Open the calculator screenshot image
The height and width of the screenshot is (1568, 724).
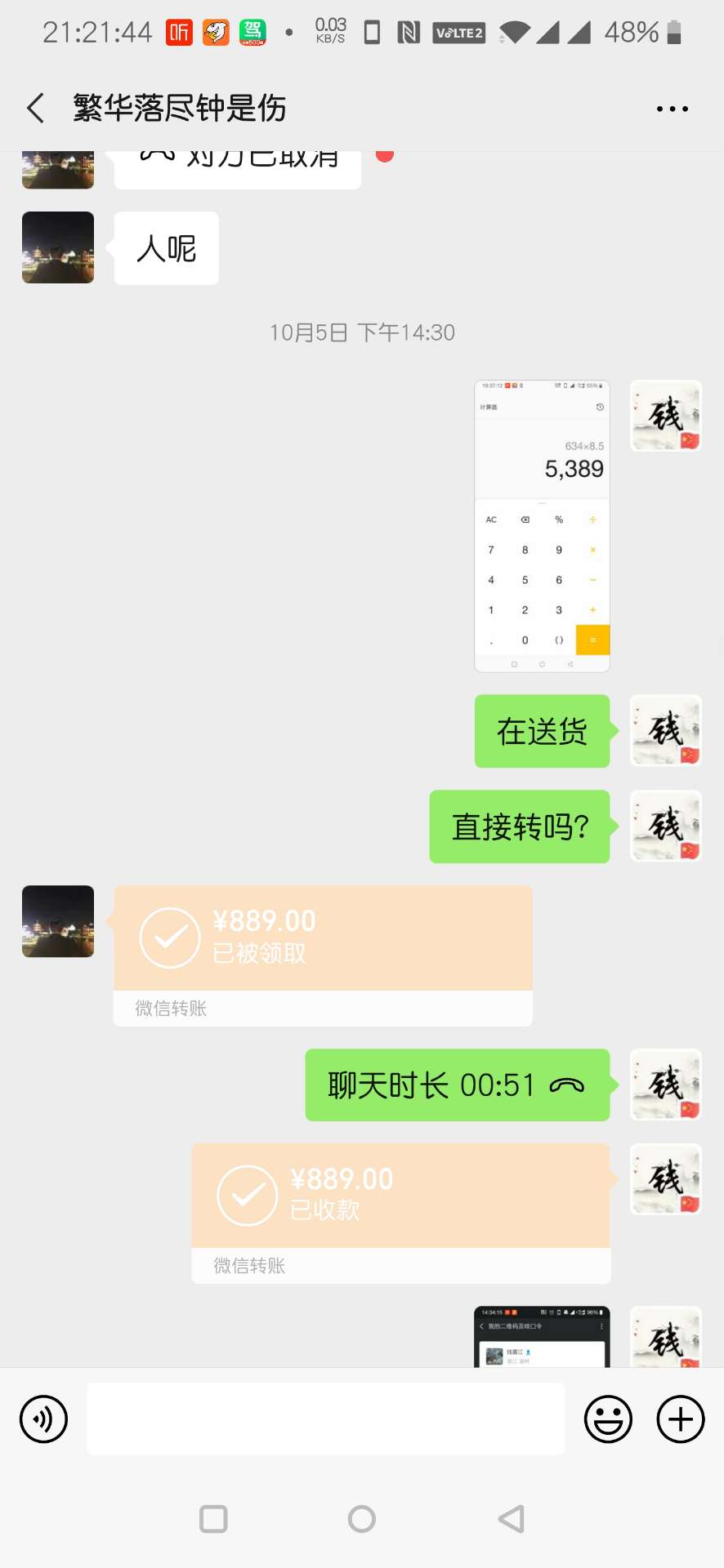coord(542,526)
